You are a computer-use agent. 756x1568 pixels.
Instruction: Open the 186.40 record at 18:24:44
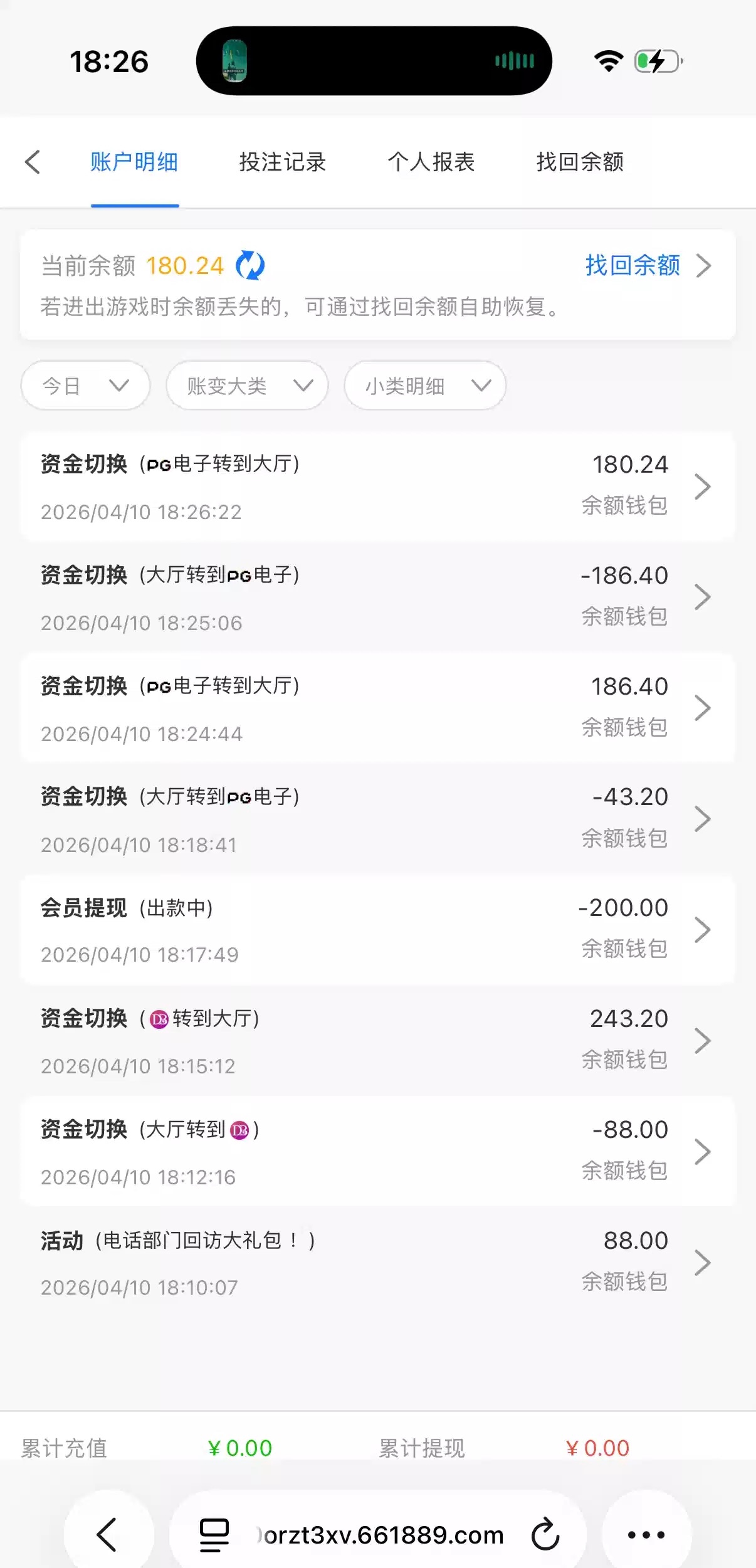[376, 708]
